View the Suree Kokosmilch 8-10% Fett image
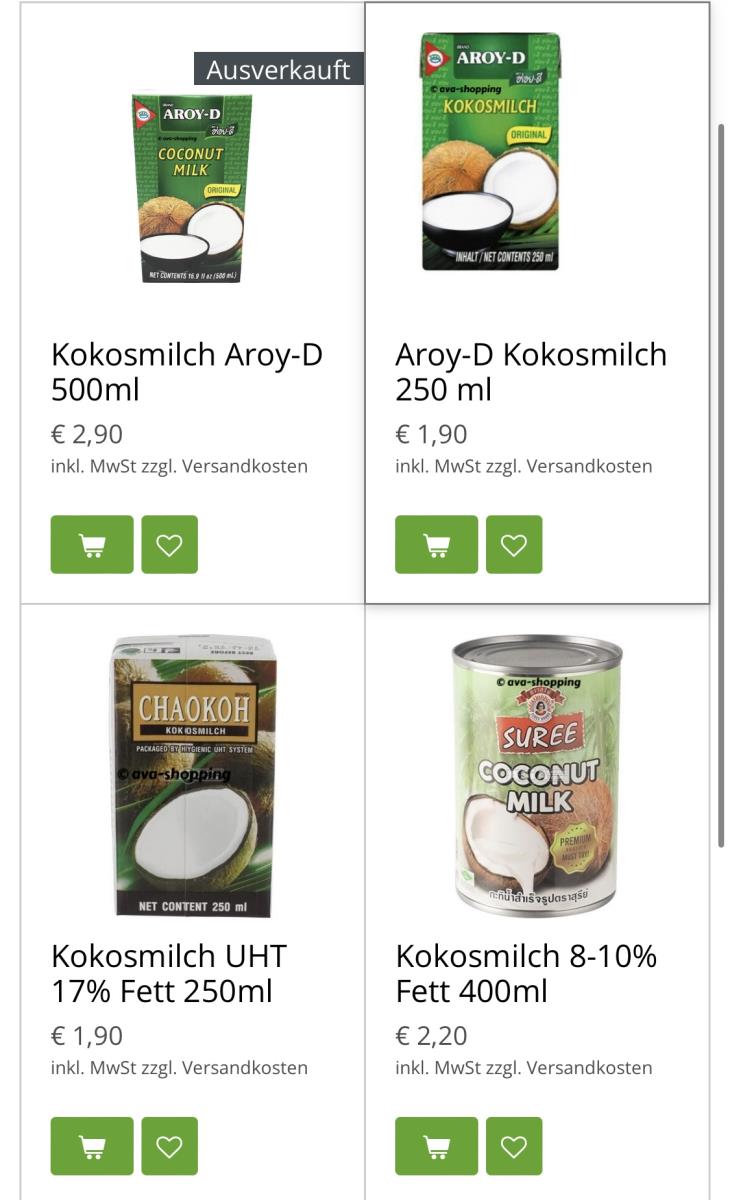The image size is (730, 1200). 538,775
